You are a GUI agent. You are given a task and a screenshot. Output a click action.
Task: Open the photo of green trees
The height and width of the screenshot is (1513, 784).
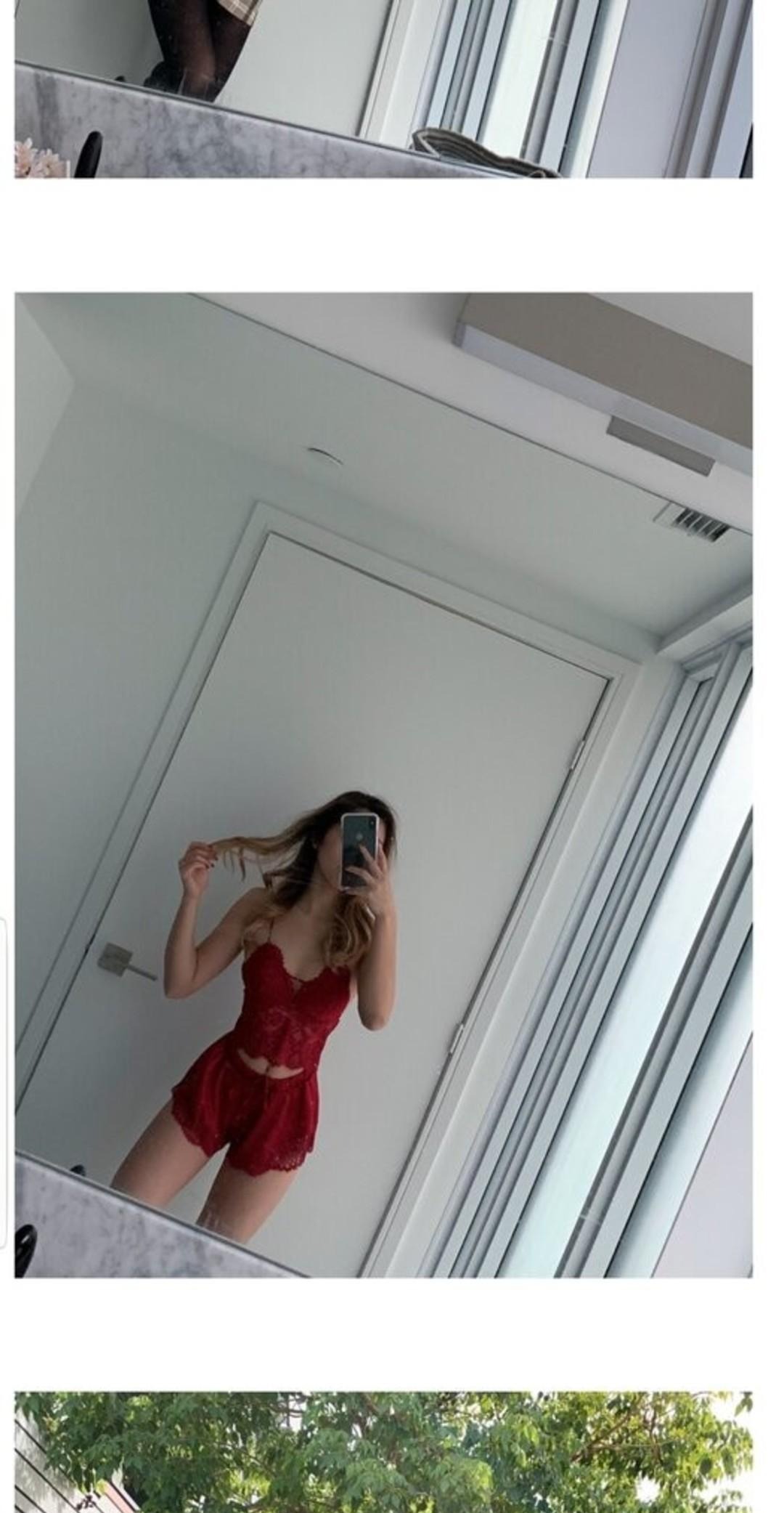point(383,1453)
